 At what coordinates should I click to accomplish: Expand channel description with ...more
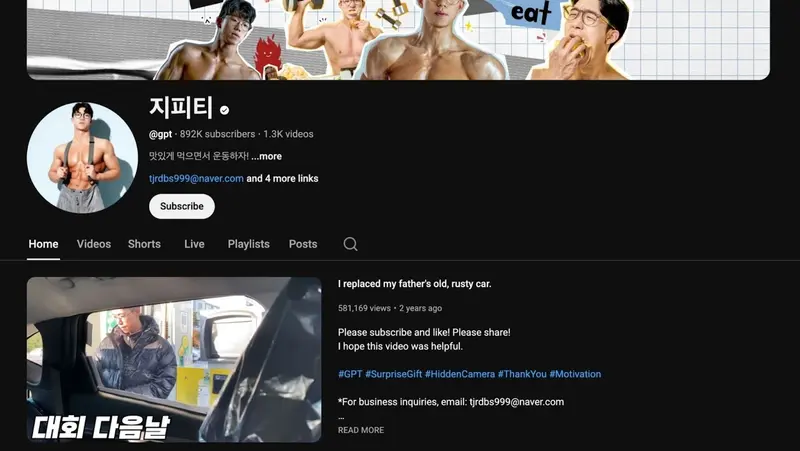coord(266,156)
